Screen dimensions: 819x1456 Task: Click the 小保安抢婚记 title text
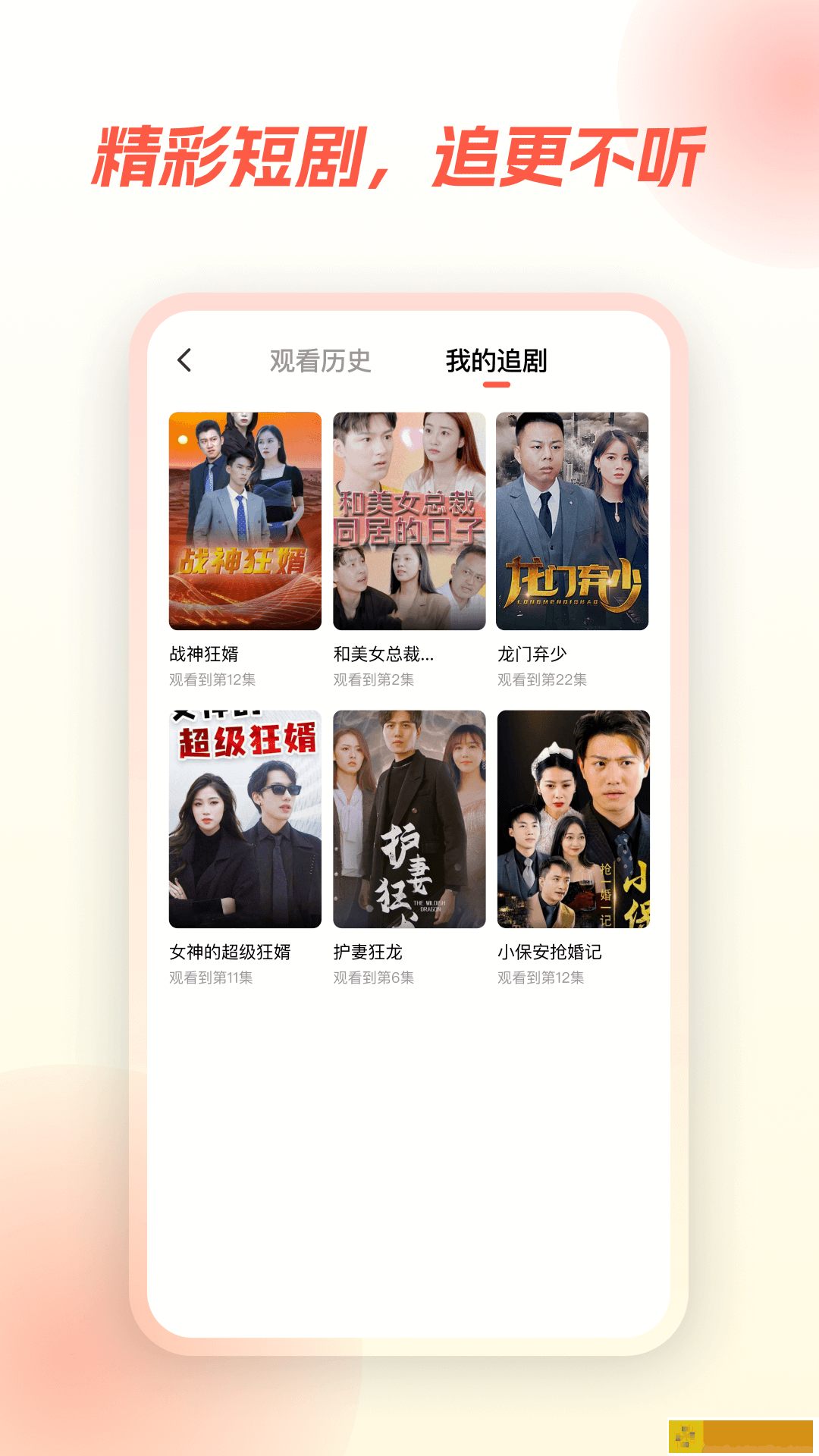(547, 954)
